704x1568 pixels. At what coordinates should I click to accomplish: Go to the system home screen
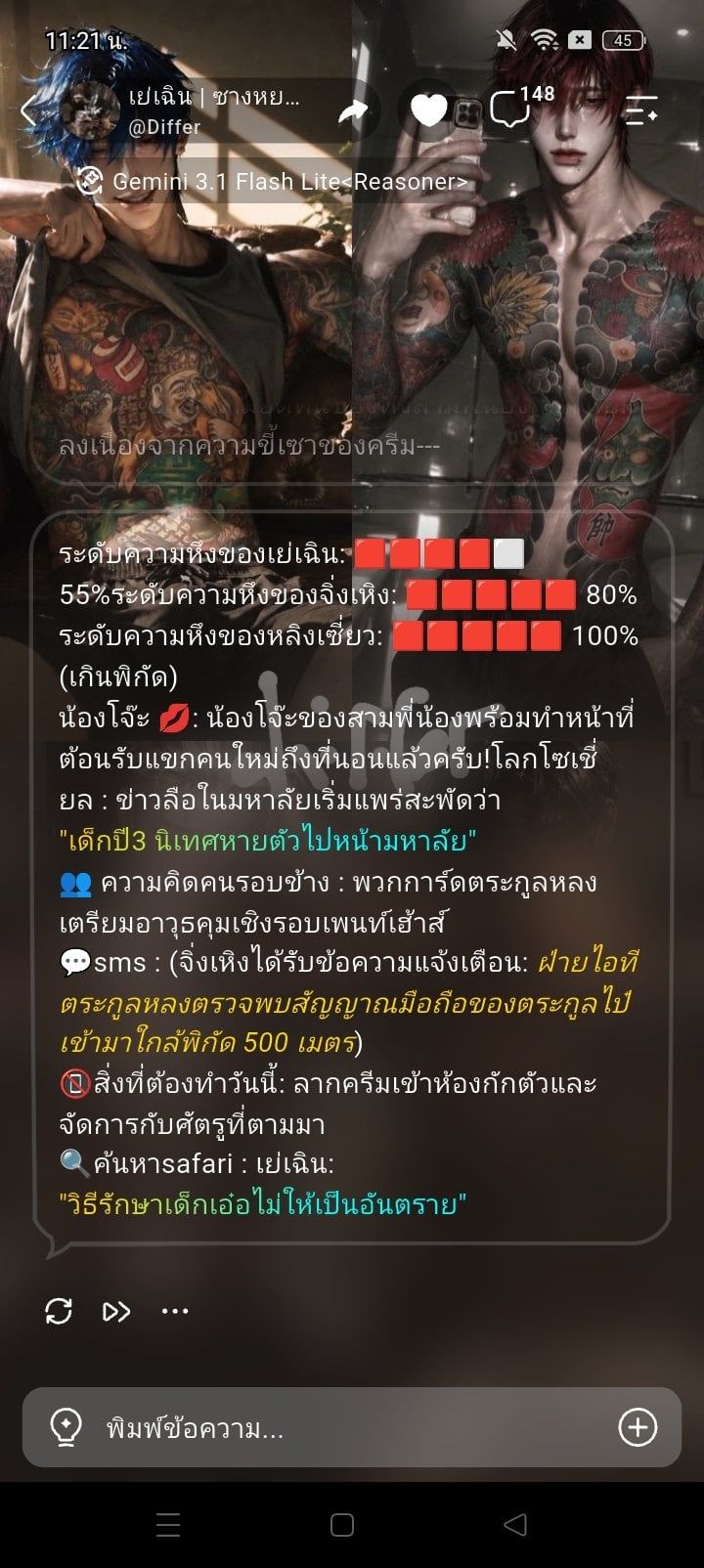341,1525
